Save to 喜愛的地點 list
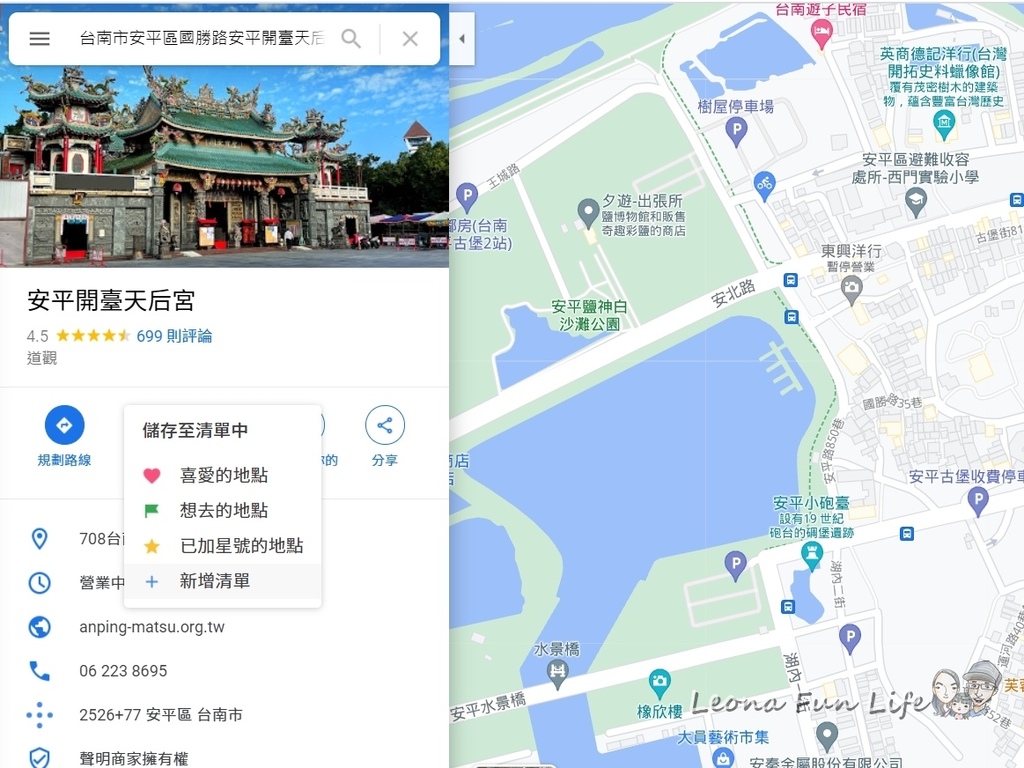Image resolution: width=1024 pixels, height=768 pixels. pyautogui.click(x=222, y=476)
